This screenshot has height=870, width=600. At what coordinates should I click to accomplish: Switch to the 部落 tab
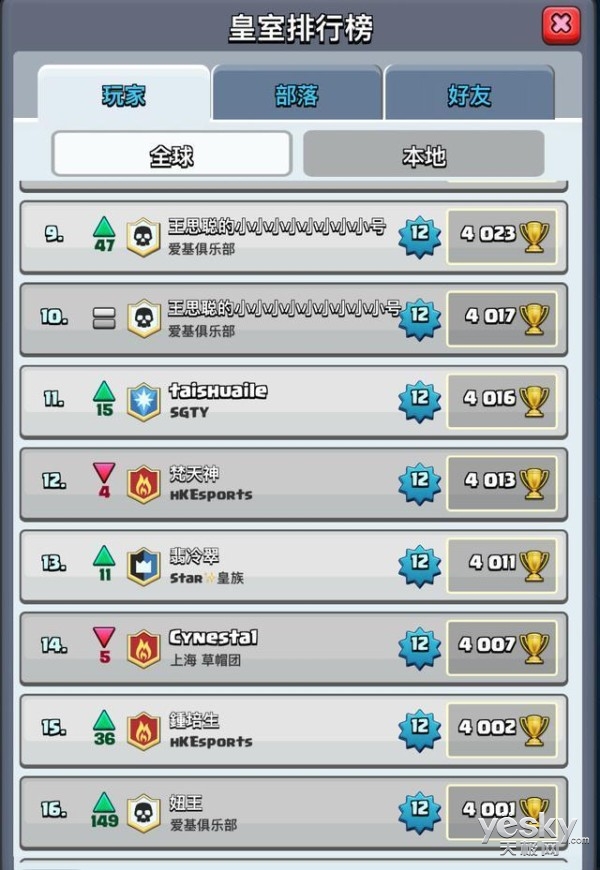297,96
